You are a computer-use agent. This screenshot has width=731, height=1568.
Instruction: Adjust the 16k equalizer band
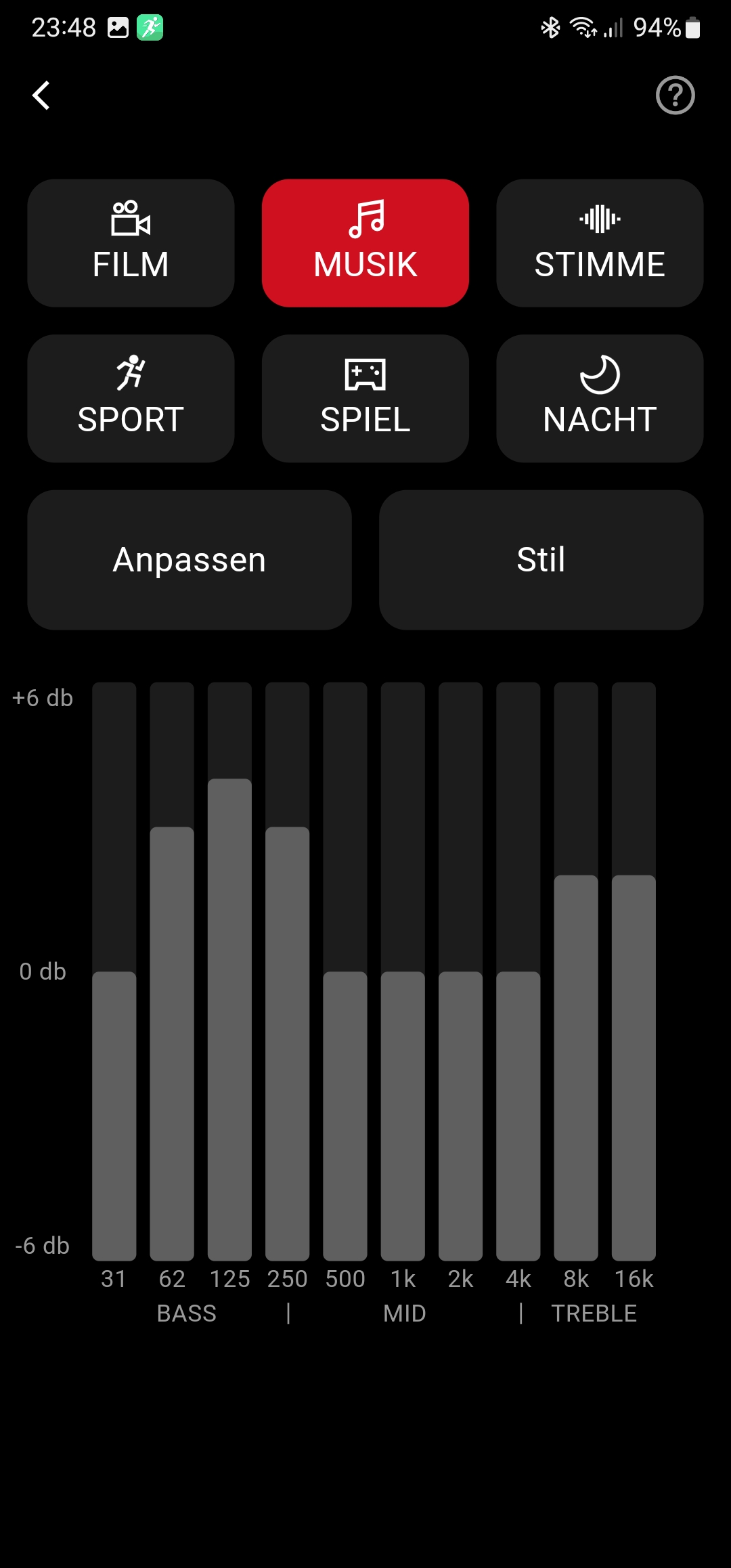point(634,972)
